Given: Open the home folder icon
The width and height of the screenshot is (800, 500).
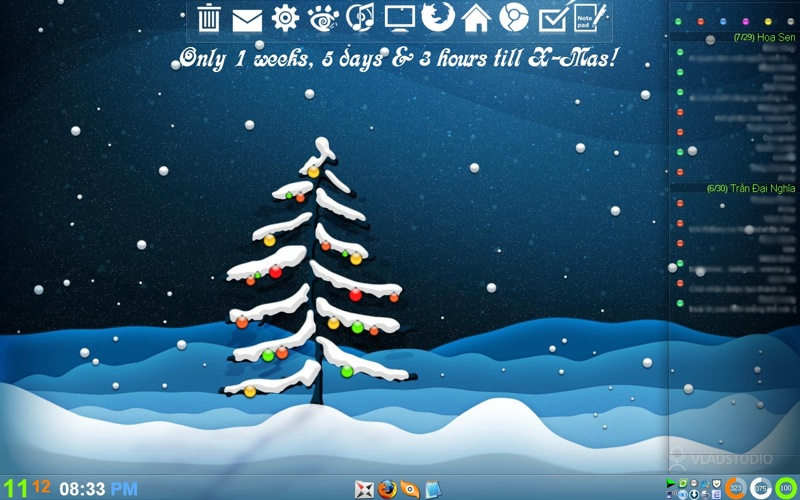Looking at the screenshot, I should (477, 18).
